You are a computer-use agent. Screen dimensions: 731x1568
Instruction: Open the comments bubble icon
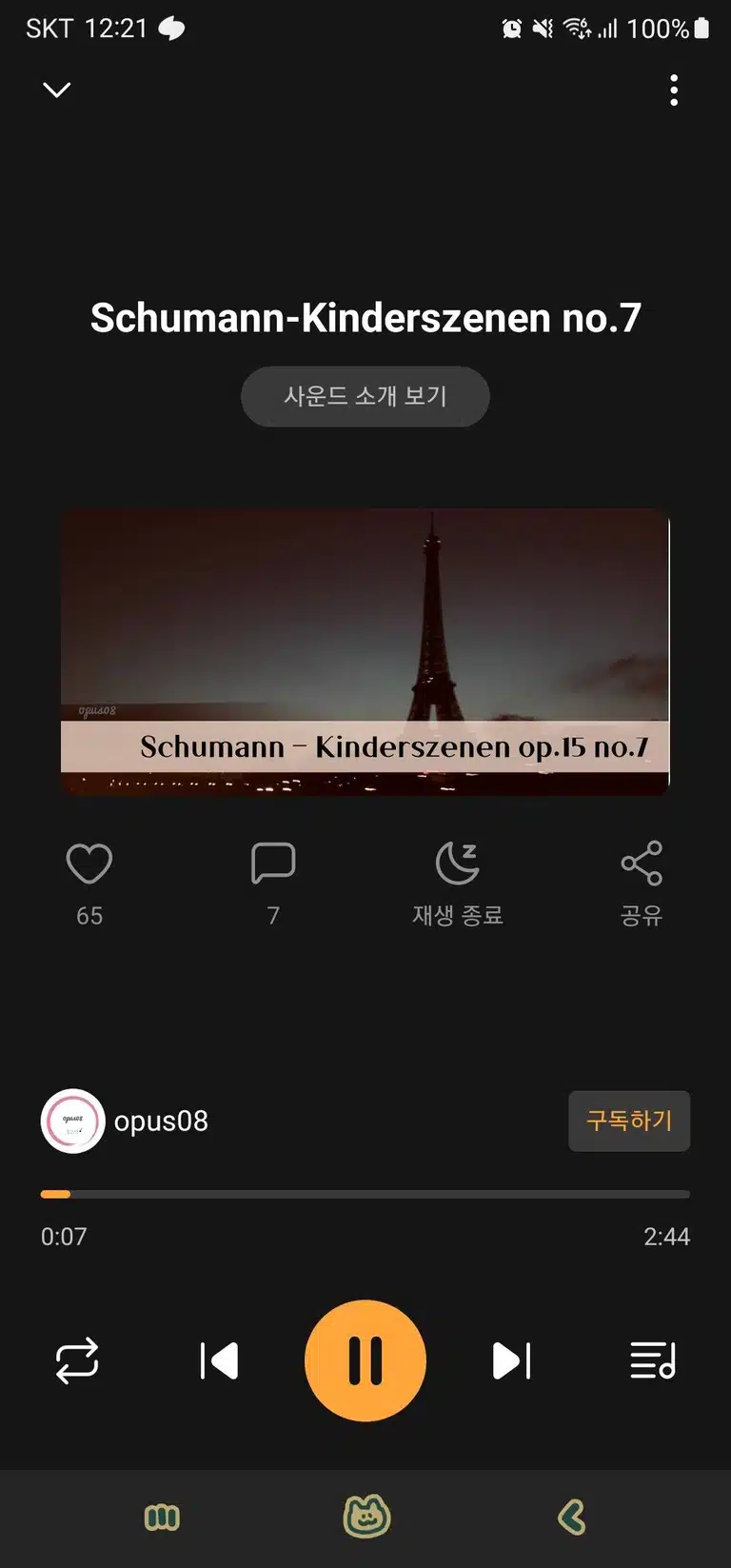click(273, 863)
